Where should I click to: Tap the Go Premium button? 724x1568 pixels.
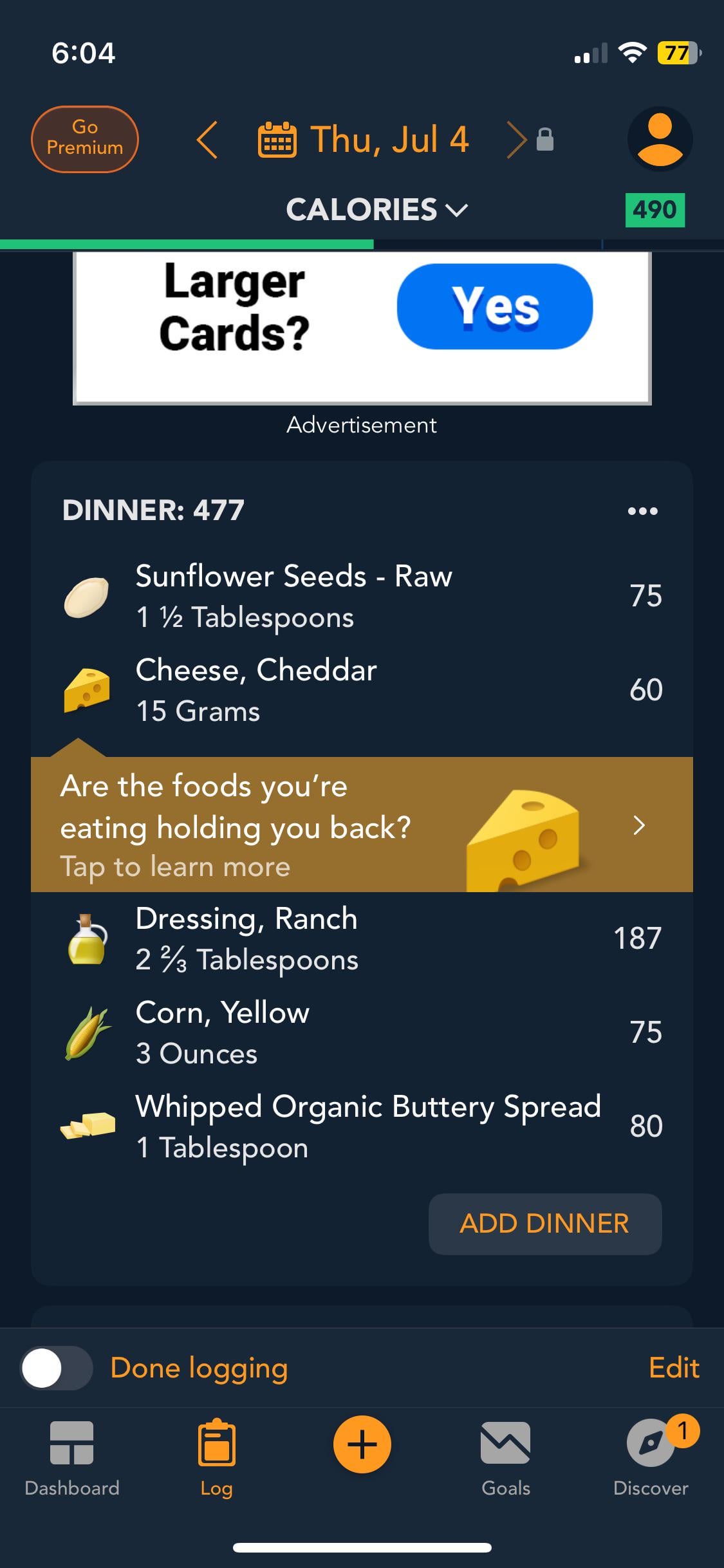[85, 139]
